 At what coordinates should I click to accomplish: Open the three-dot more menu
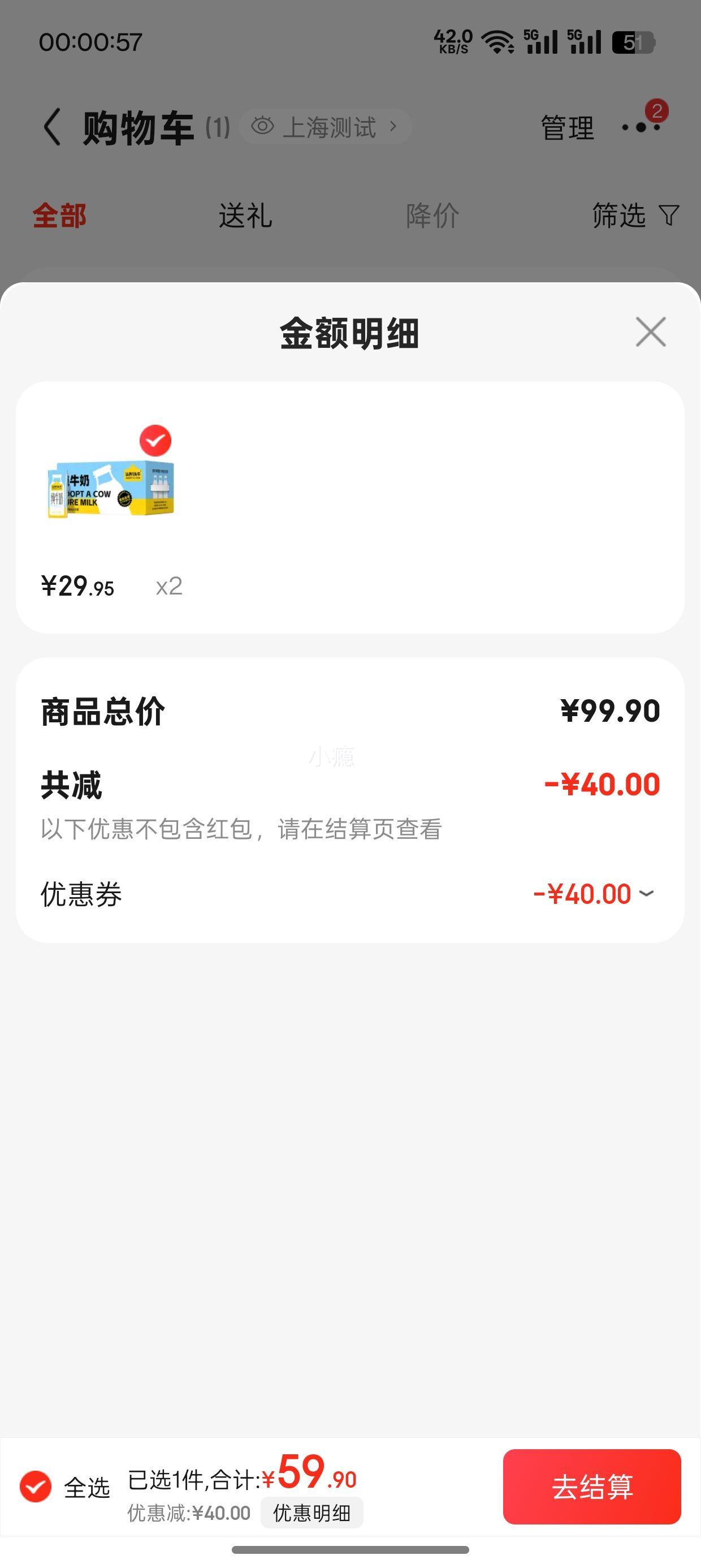point(642,127)
